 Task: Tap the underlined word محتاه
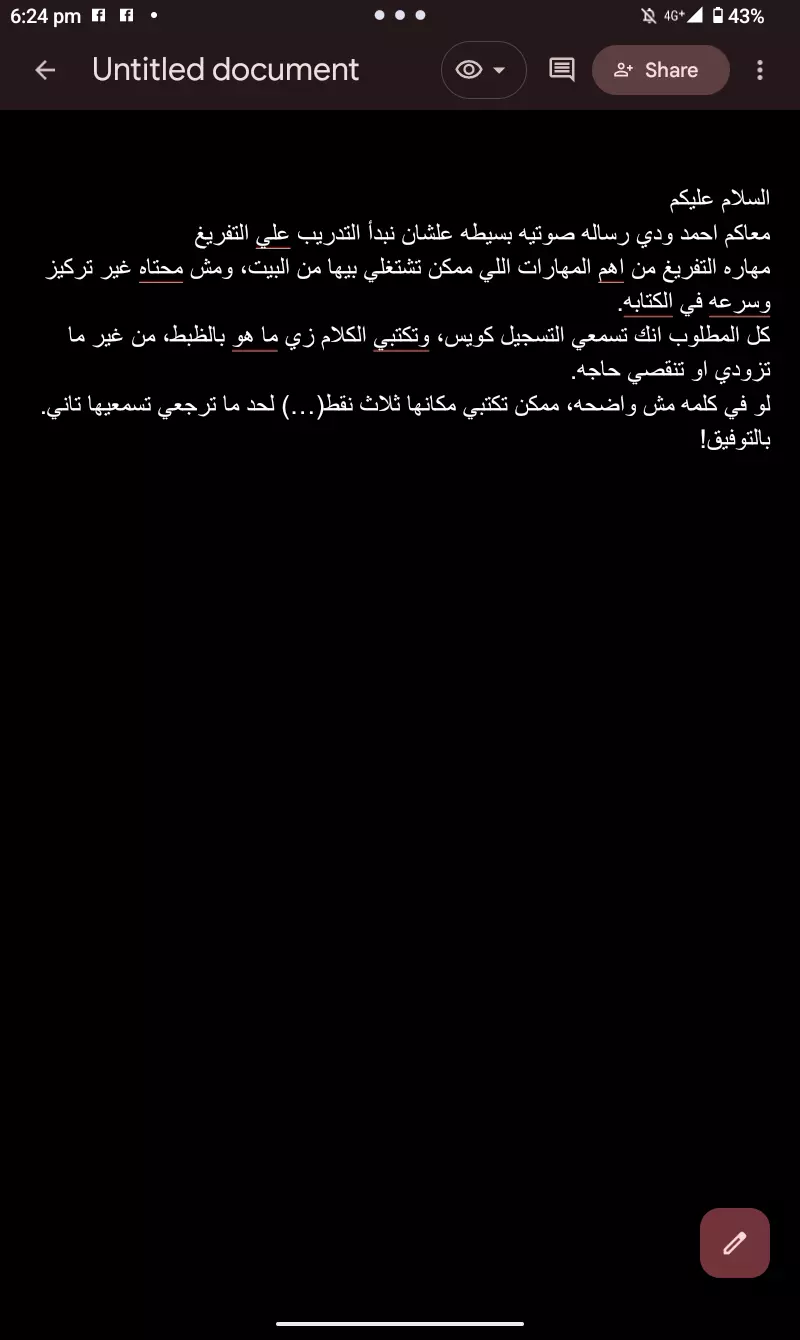(x=161, y=267)
